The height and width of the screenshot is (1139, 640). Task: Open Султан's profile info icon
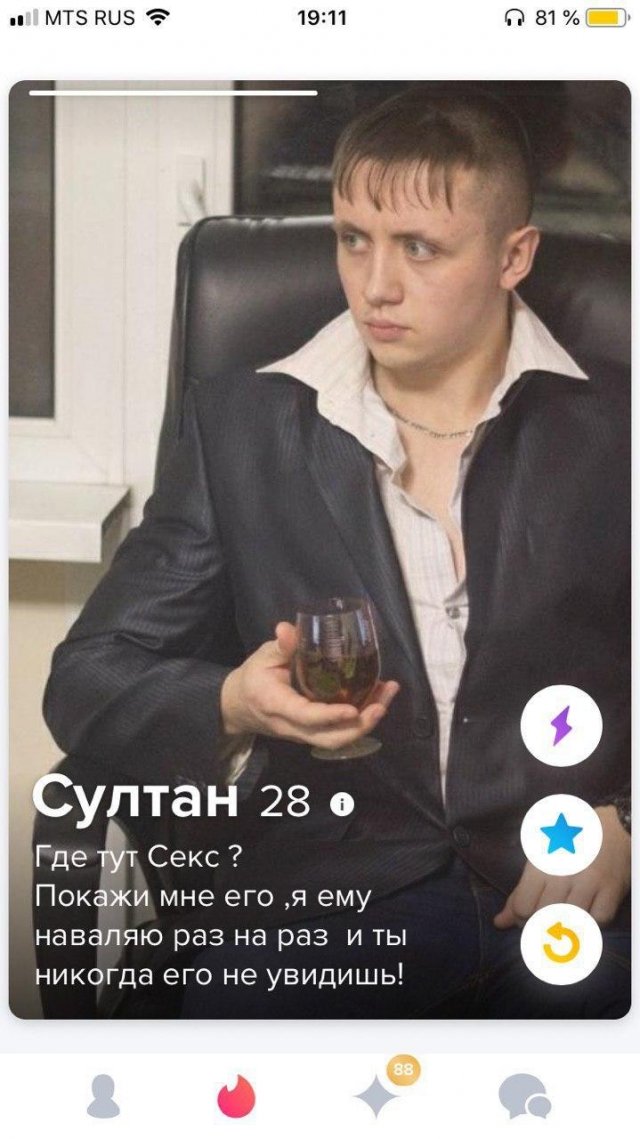point(343,804)
